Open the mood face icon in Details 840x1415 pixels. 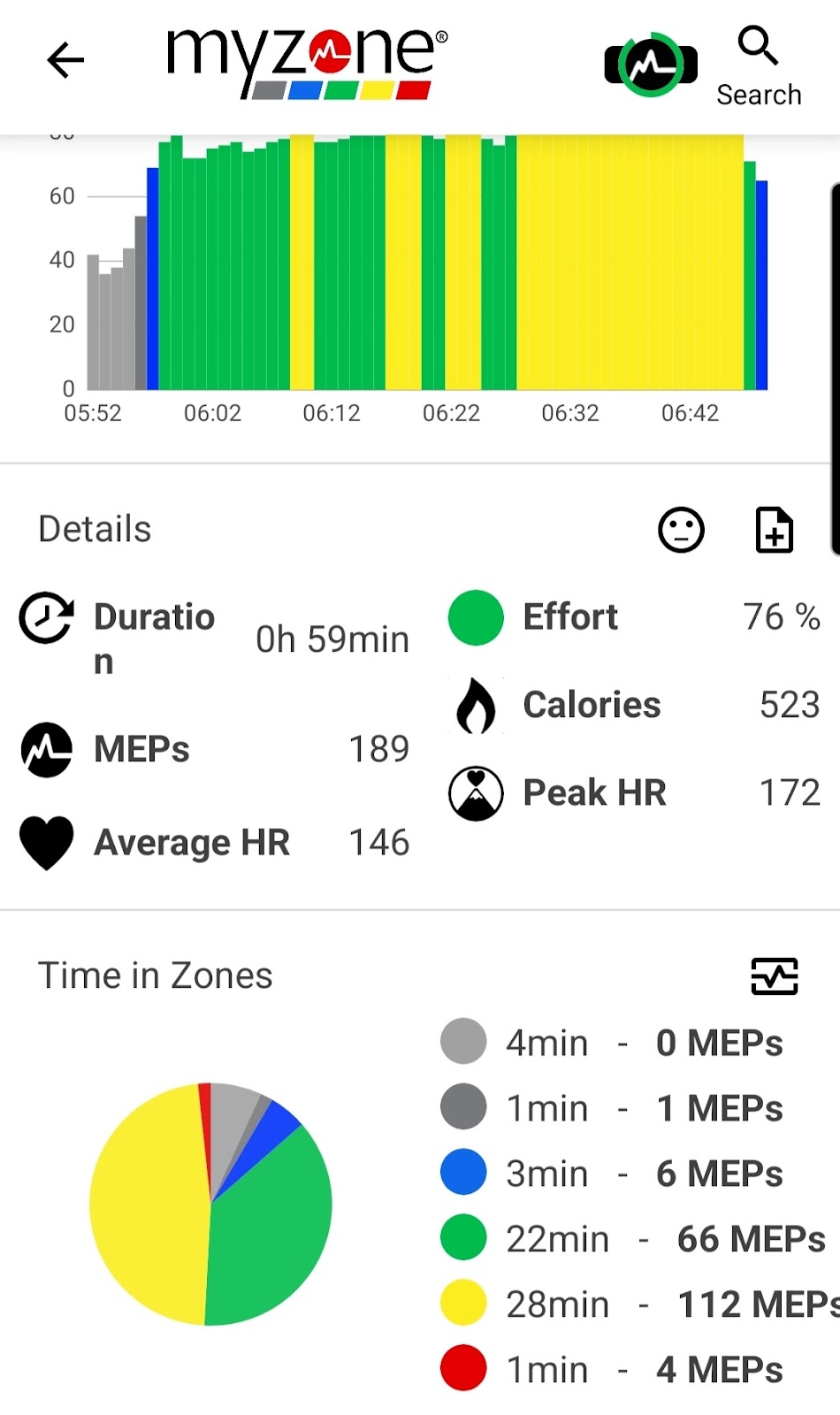click(x=681, y=530)
